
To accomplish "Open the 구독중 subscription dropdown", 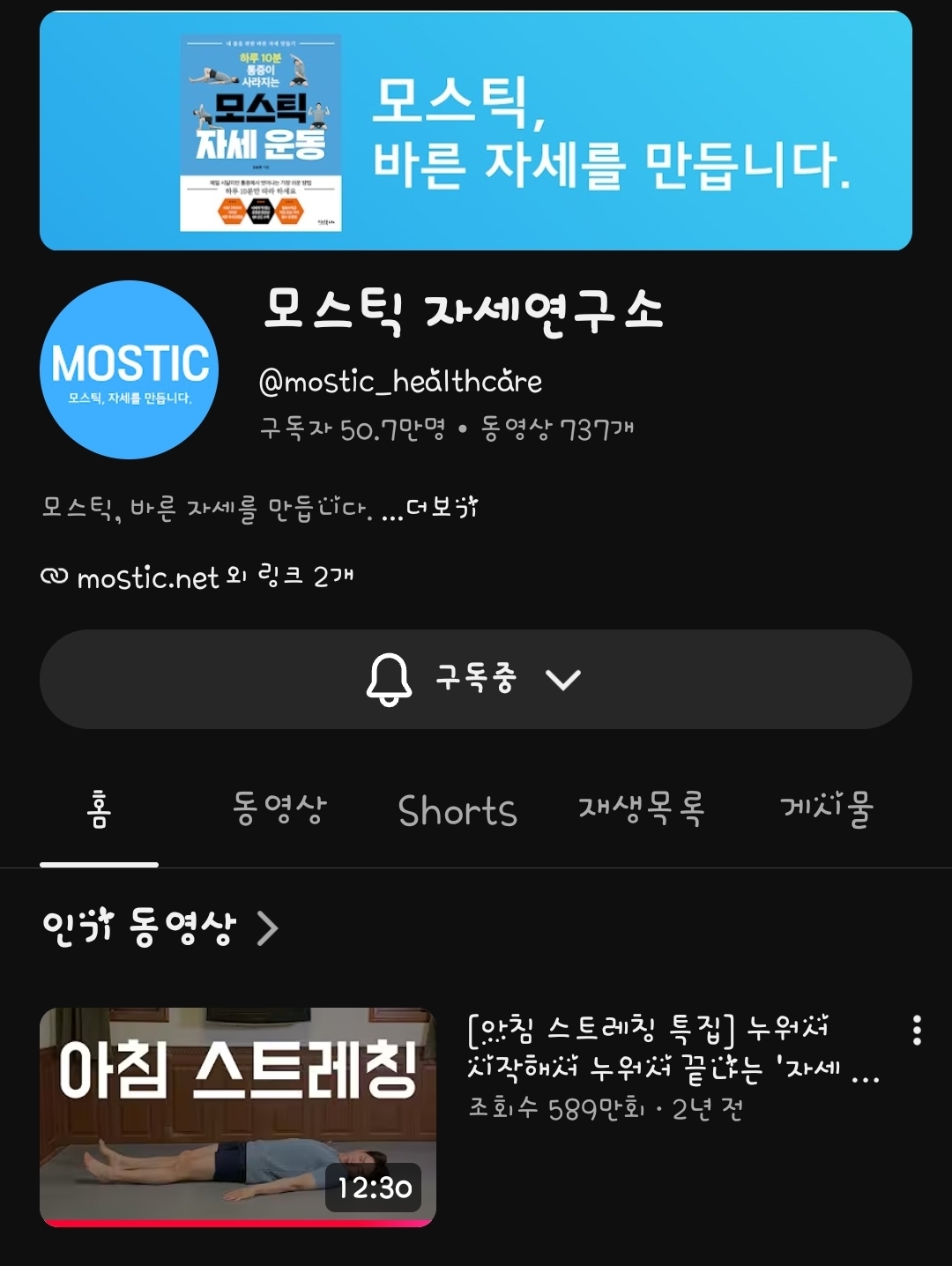I will click(476, 679).
